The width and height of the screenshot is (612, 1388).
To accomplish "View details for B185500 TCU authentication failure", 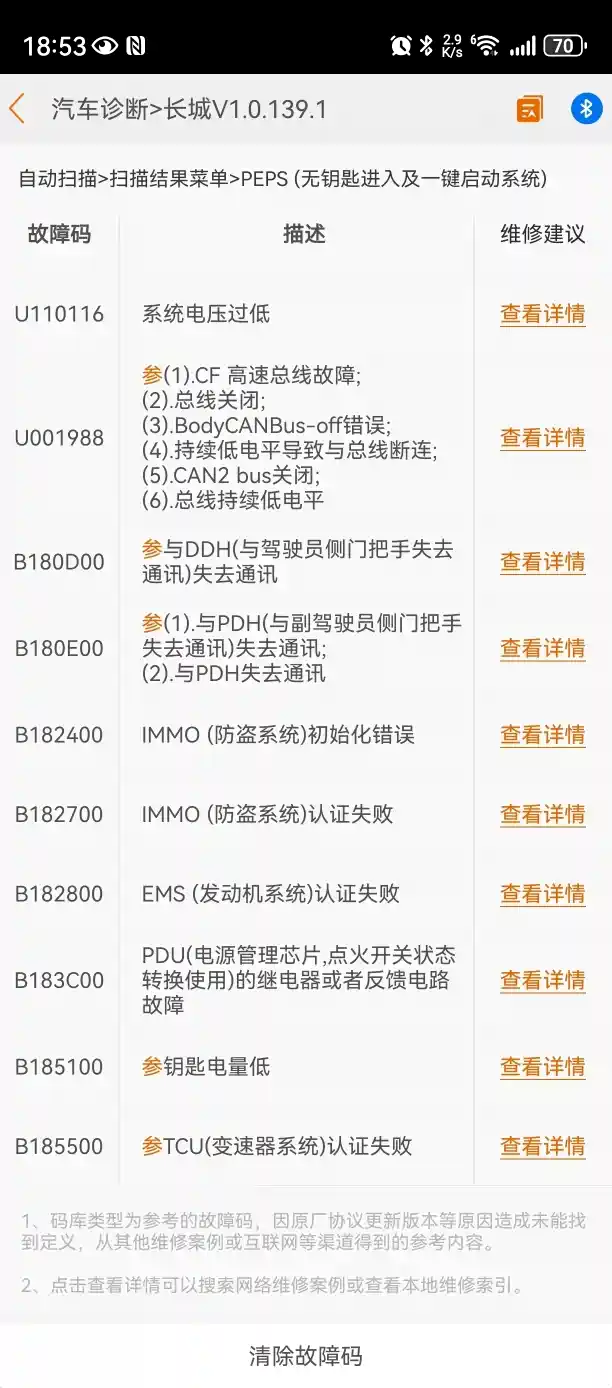I will point(542,1146).
